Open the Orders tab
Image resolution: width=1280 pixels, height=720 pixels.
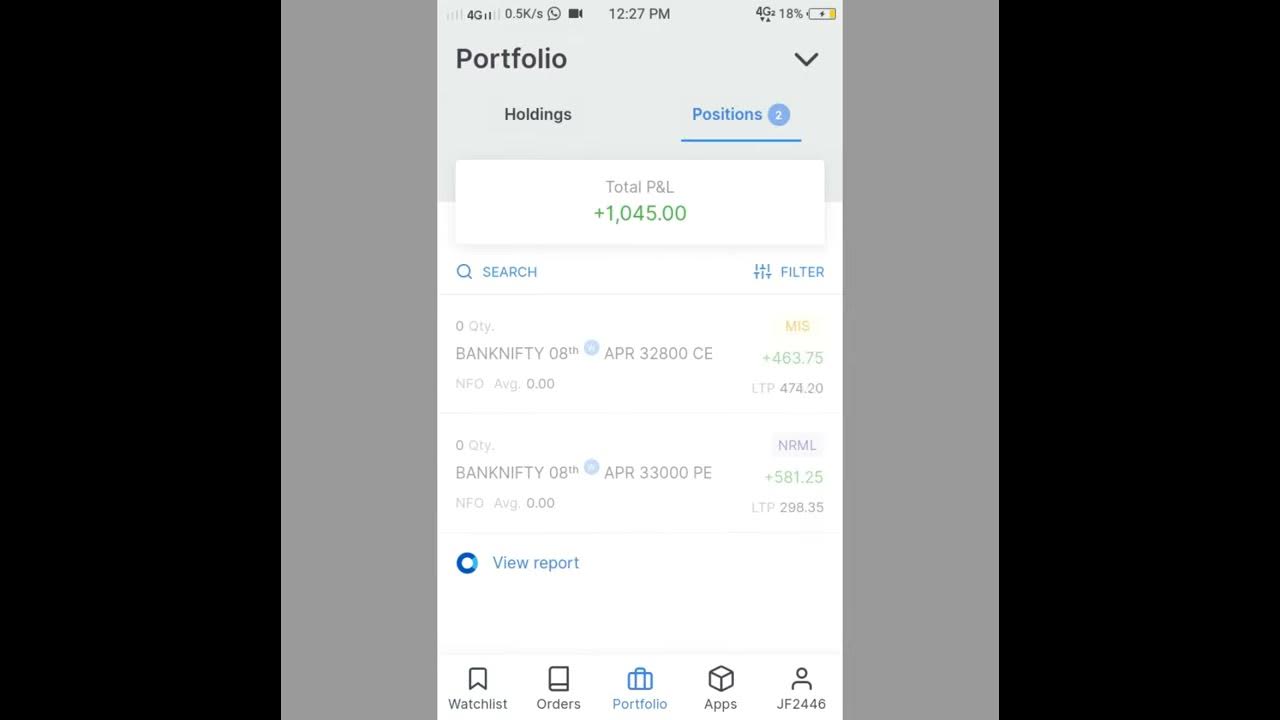[x=558, y=688]
